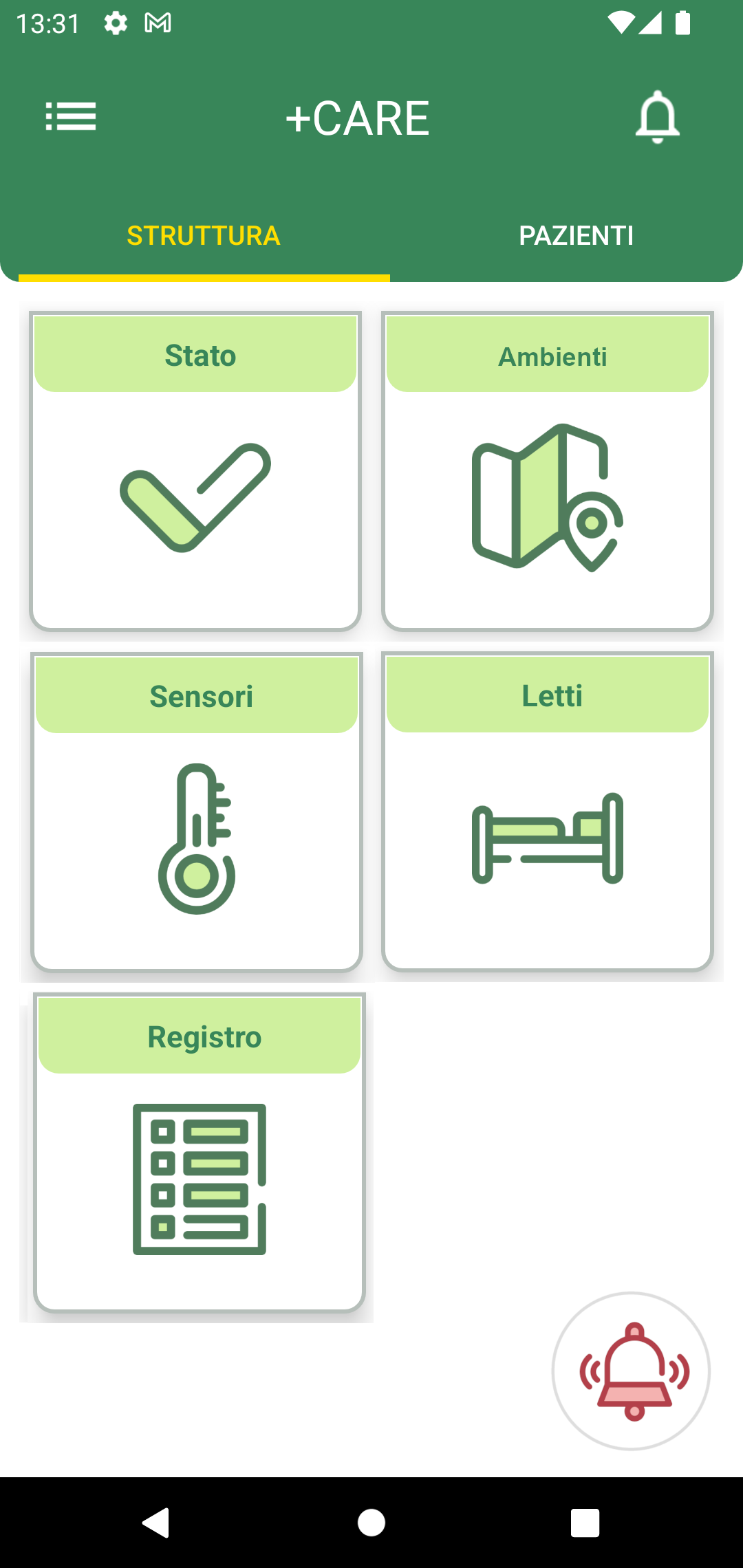Tap the bed icon inside the Letti card
Image resolution: width=743 pixels, height=1568 pixels.
click(x=547, y=839)
